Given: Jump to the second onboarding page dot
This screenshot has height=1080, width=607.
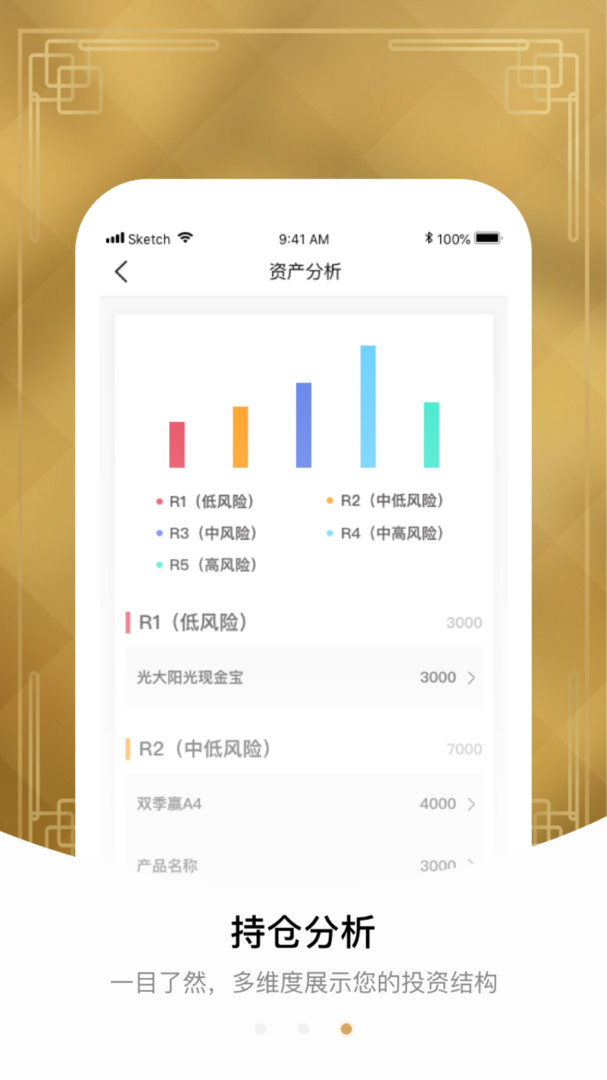Looking at the screenshot, I should (304, 1028).
